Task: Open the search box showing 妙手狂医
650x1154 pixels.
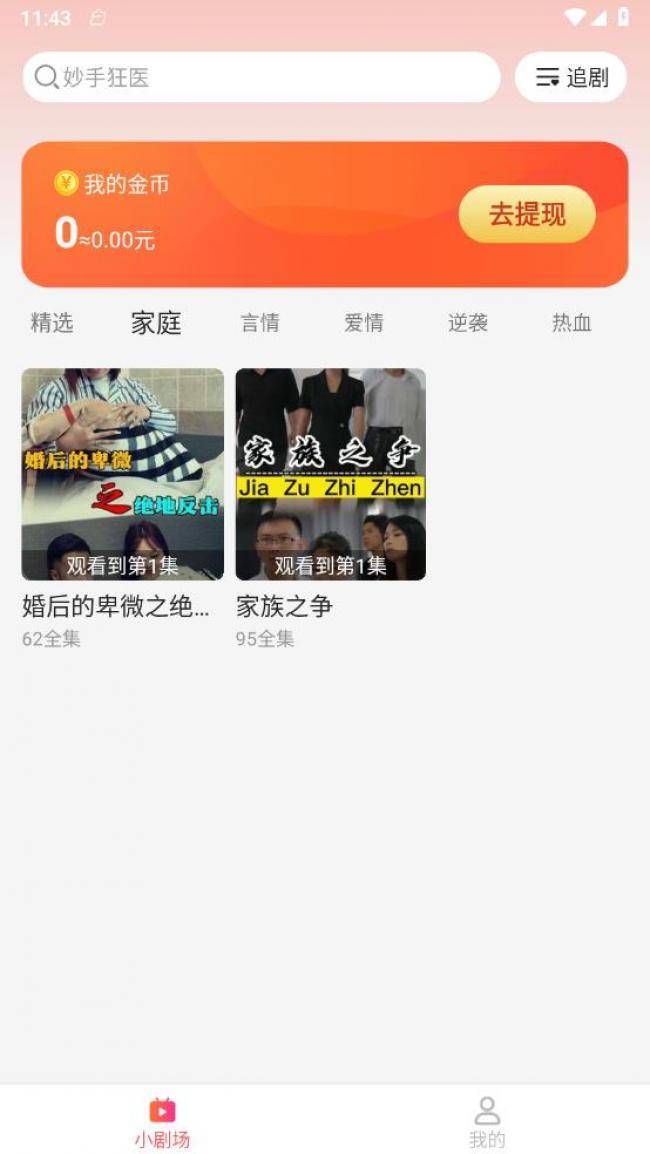Action: (x=260, y=77)
